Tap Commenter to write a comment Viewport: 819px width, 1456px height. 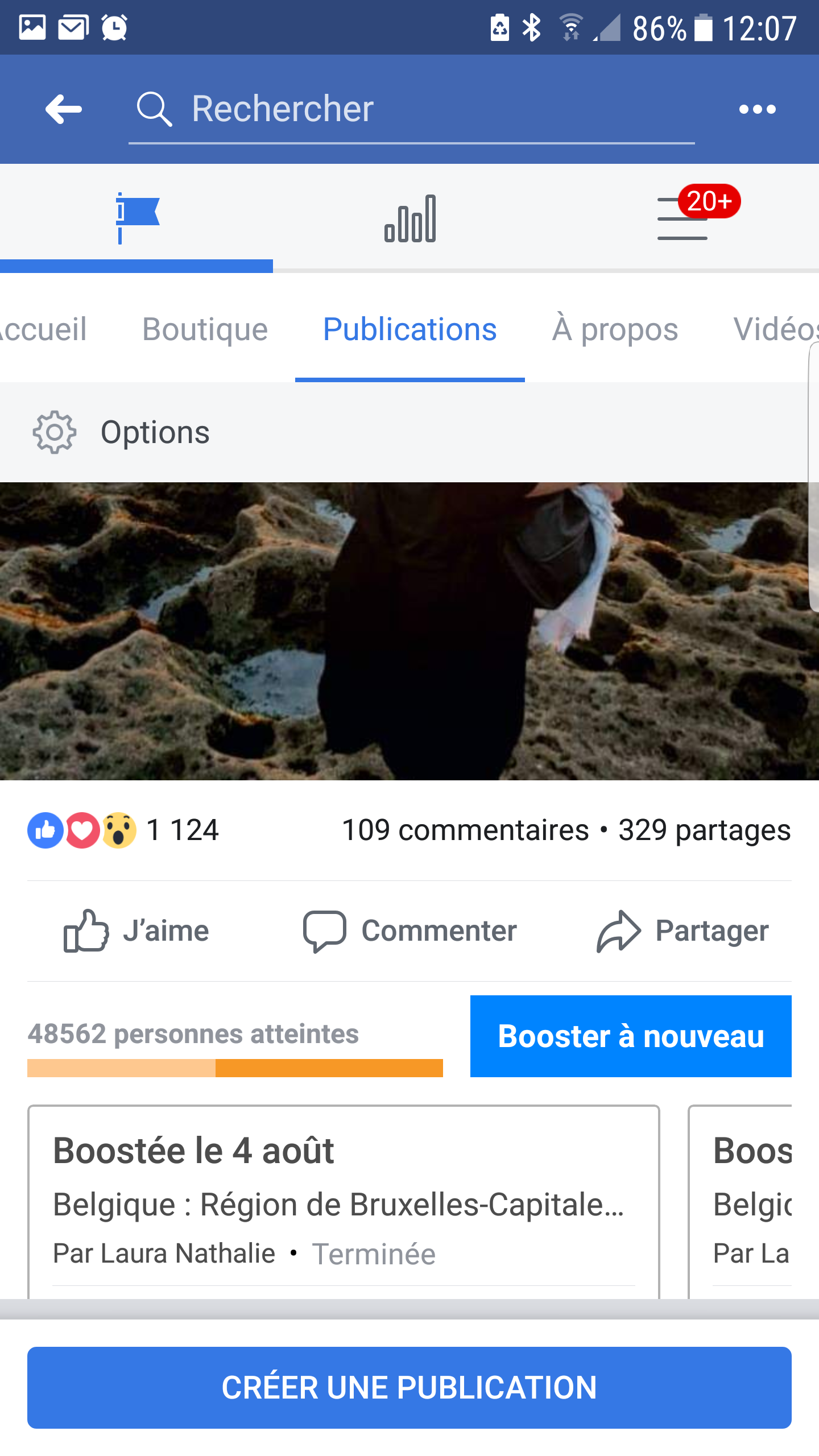[409, 931]
